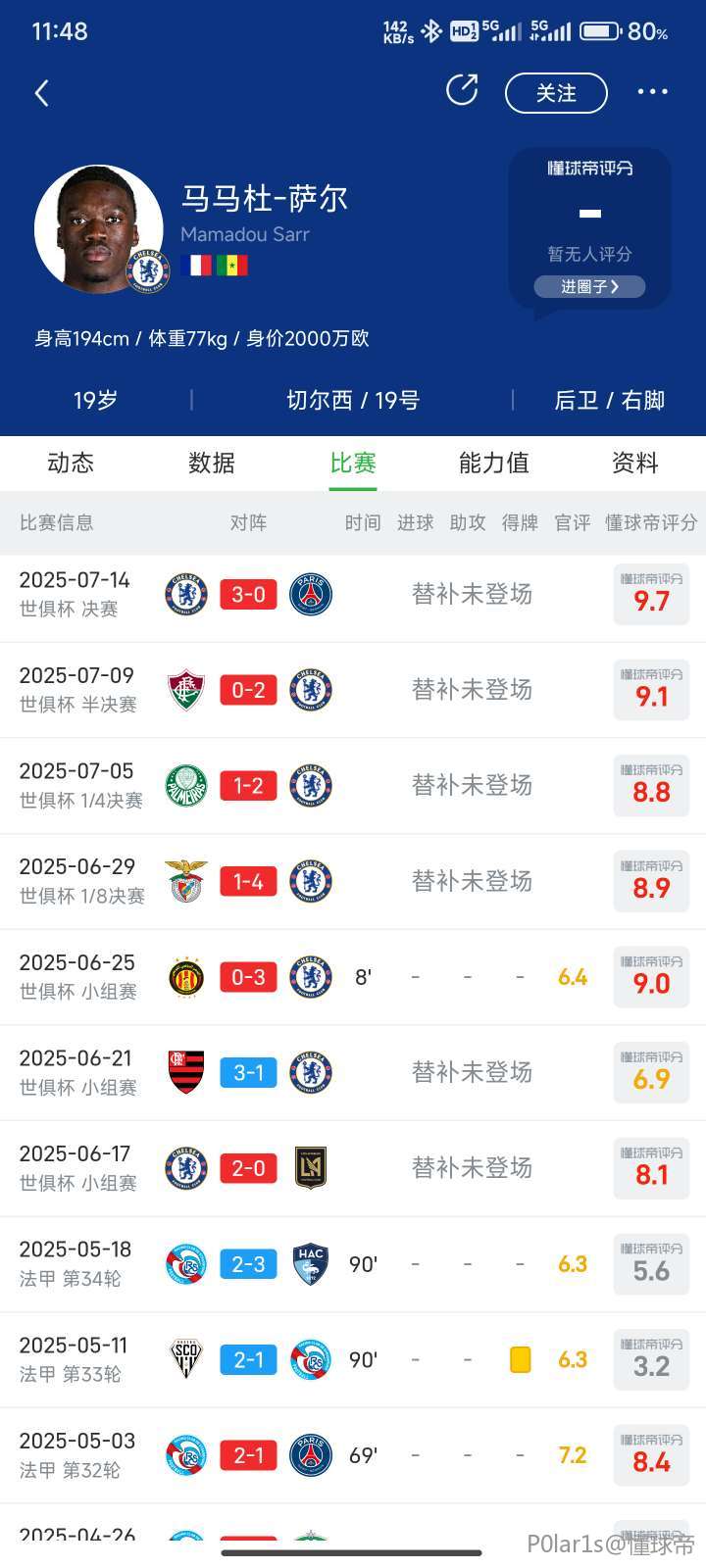706x1568 pixels.
Task: Select the 比赛 tab
Action: (x=353, y=463)
